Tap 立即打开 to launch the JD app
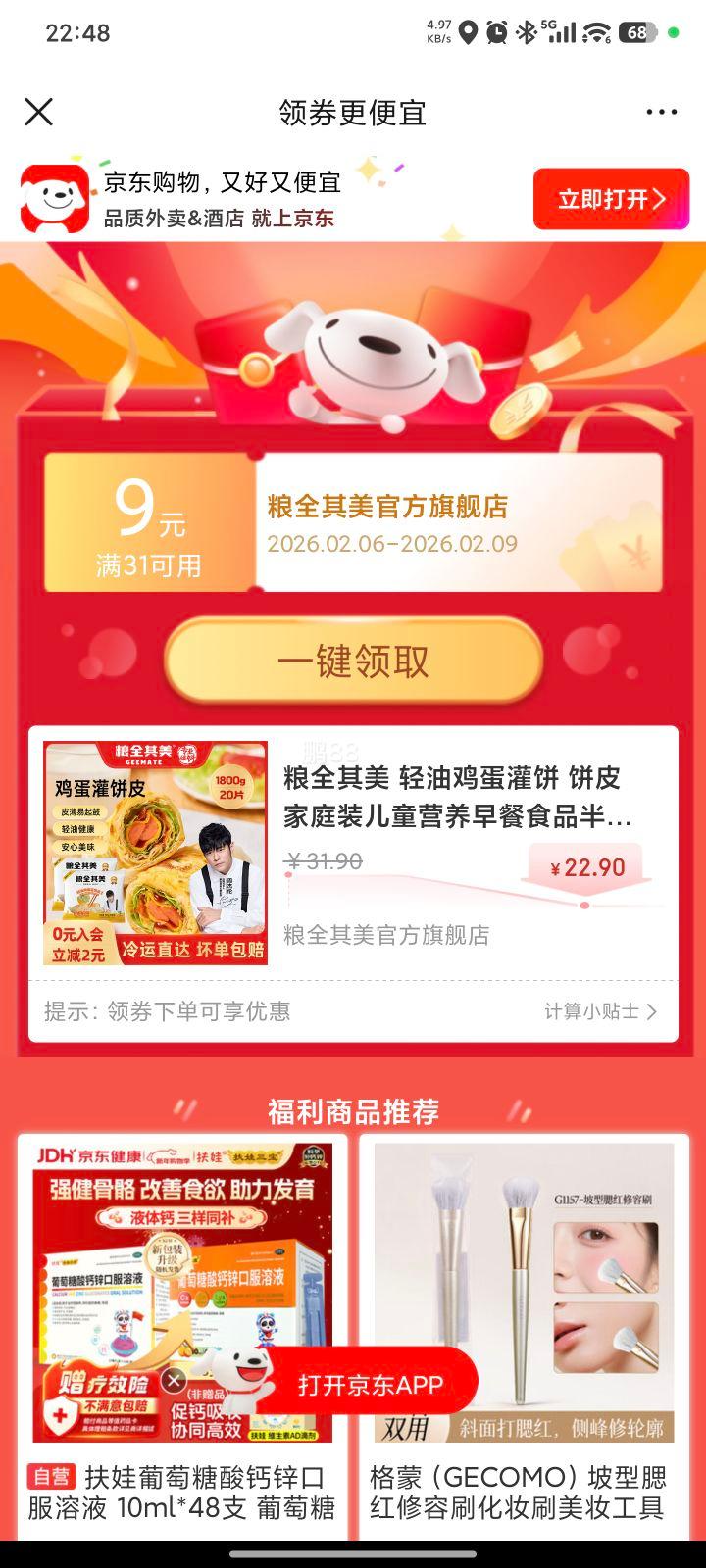This screenshot has width=706, height=1568. pos(610,197)
